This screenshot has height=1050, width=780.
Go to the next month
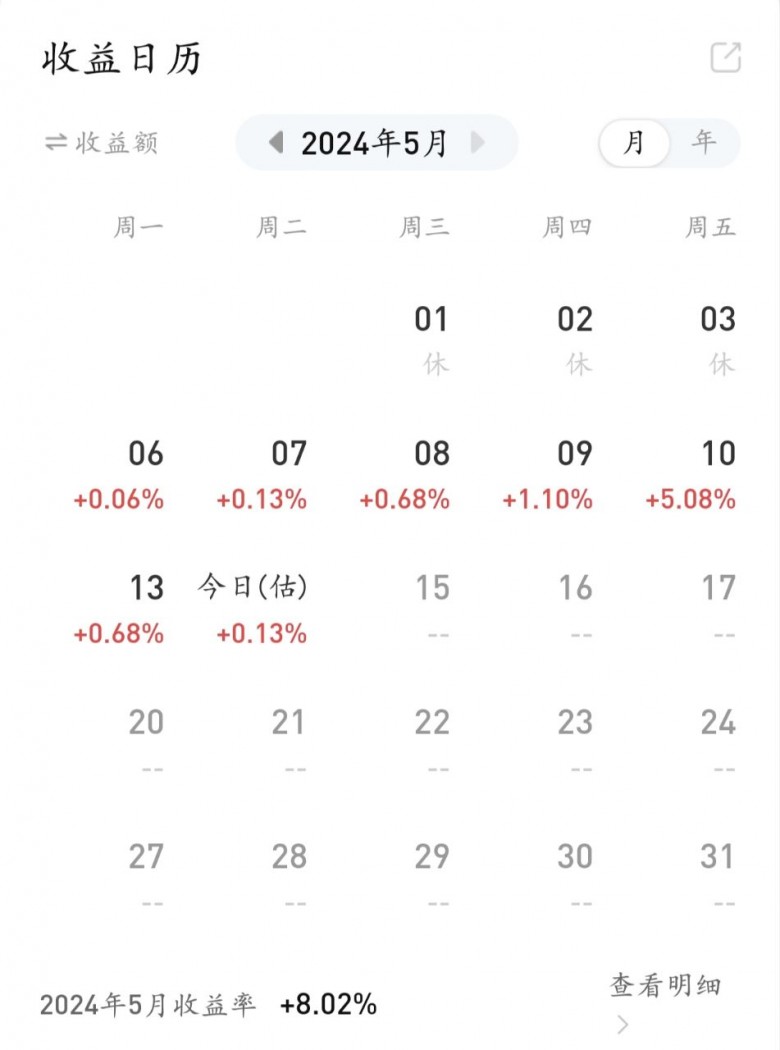click(478, 143)
